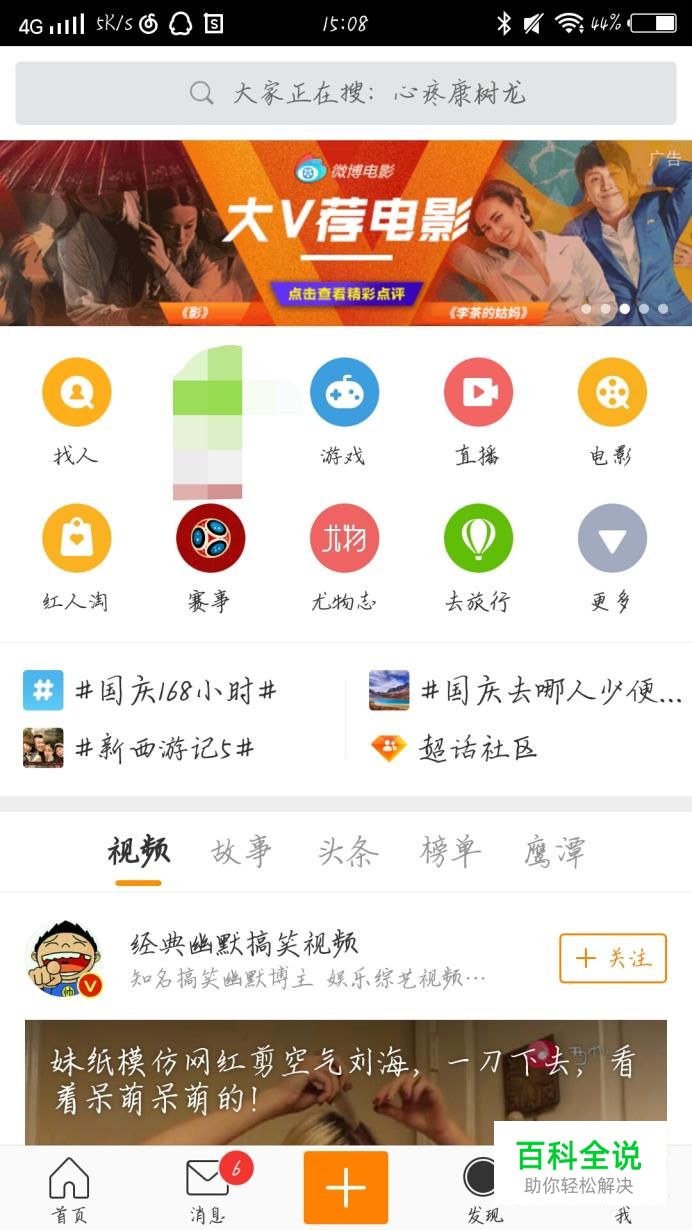This screenshot has height=1230, width=692.
Task: Switch to the 故事 tab
Action: tap(241, 851)
